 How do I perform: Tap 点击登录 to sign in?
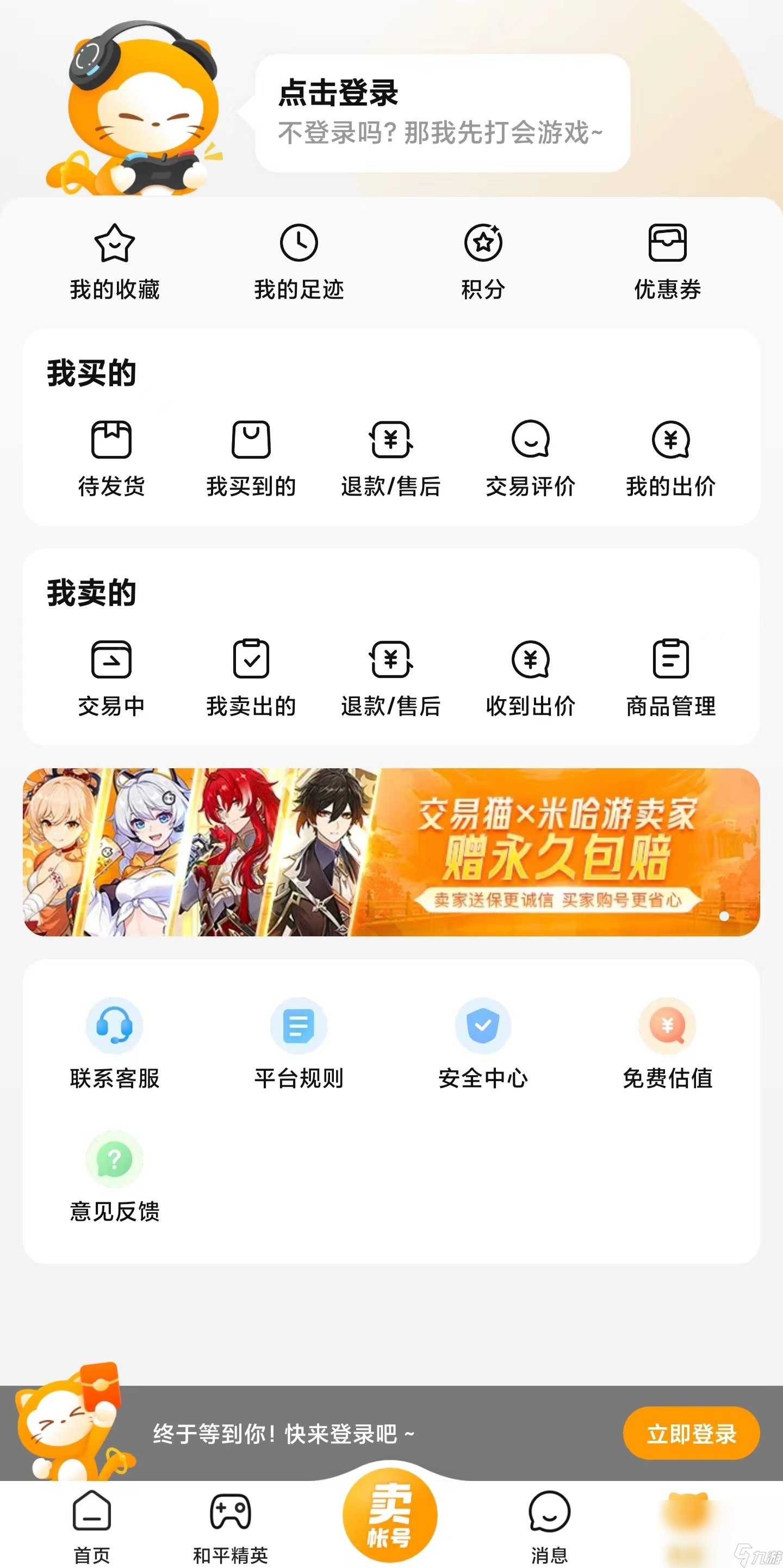point(338,93)
